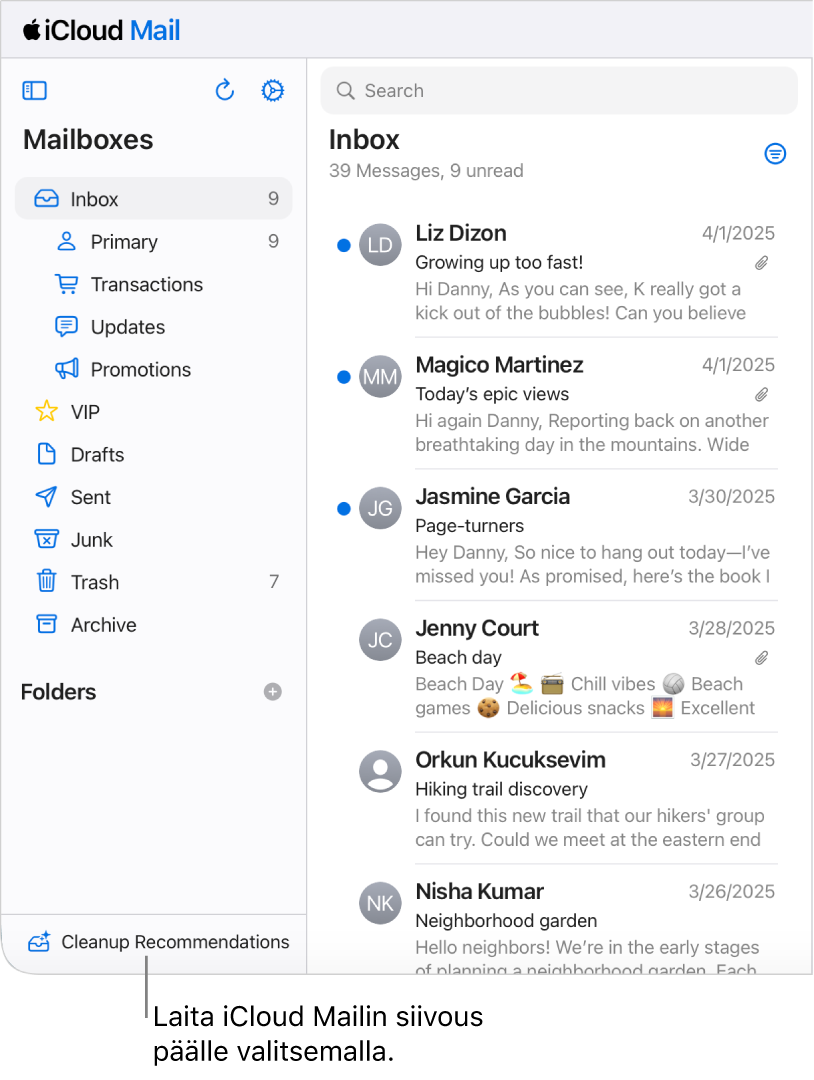
Task: Read Jasmine Garcia's Page-turners message
Action: click(580, 536)
